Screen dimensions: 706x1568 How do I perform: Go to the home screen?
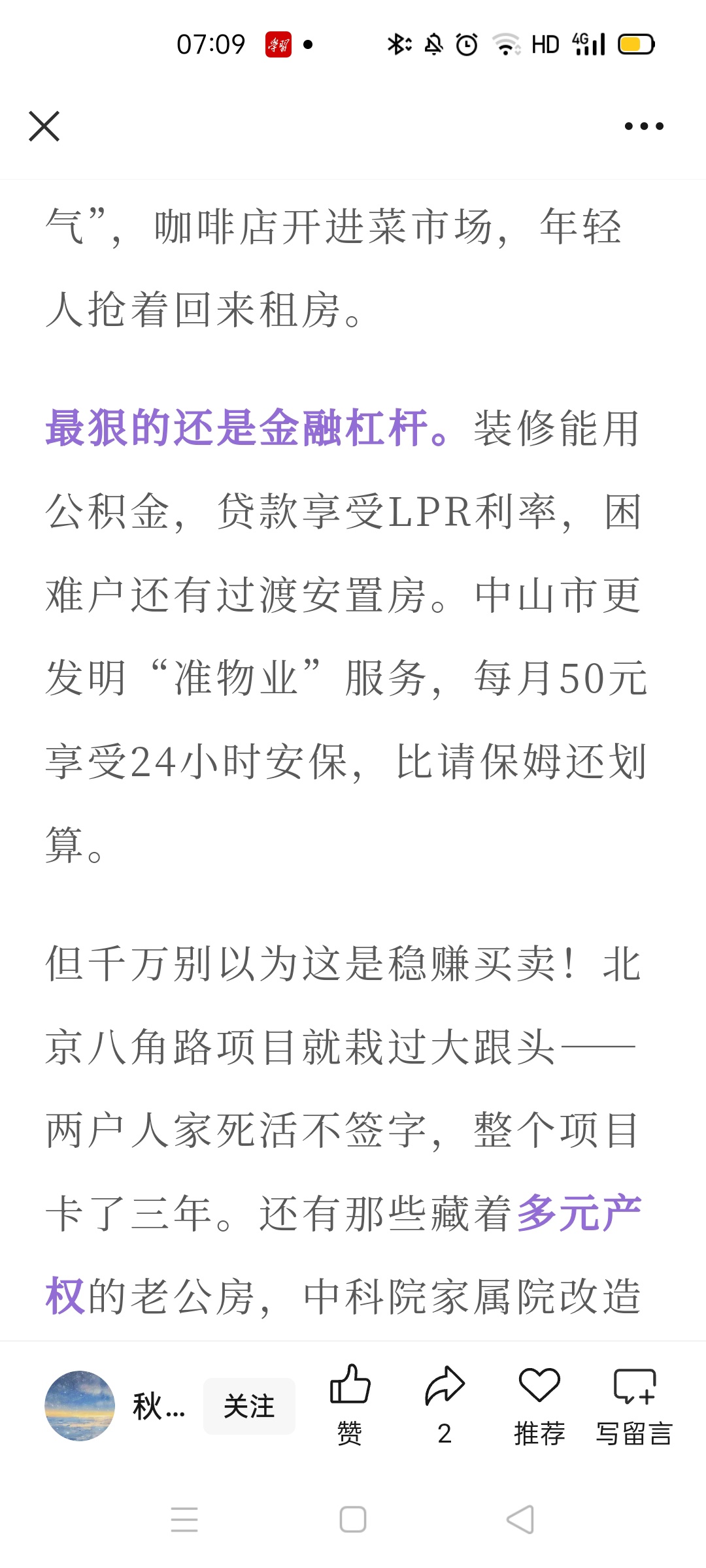click(x=353, y=1519)
